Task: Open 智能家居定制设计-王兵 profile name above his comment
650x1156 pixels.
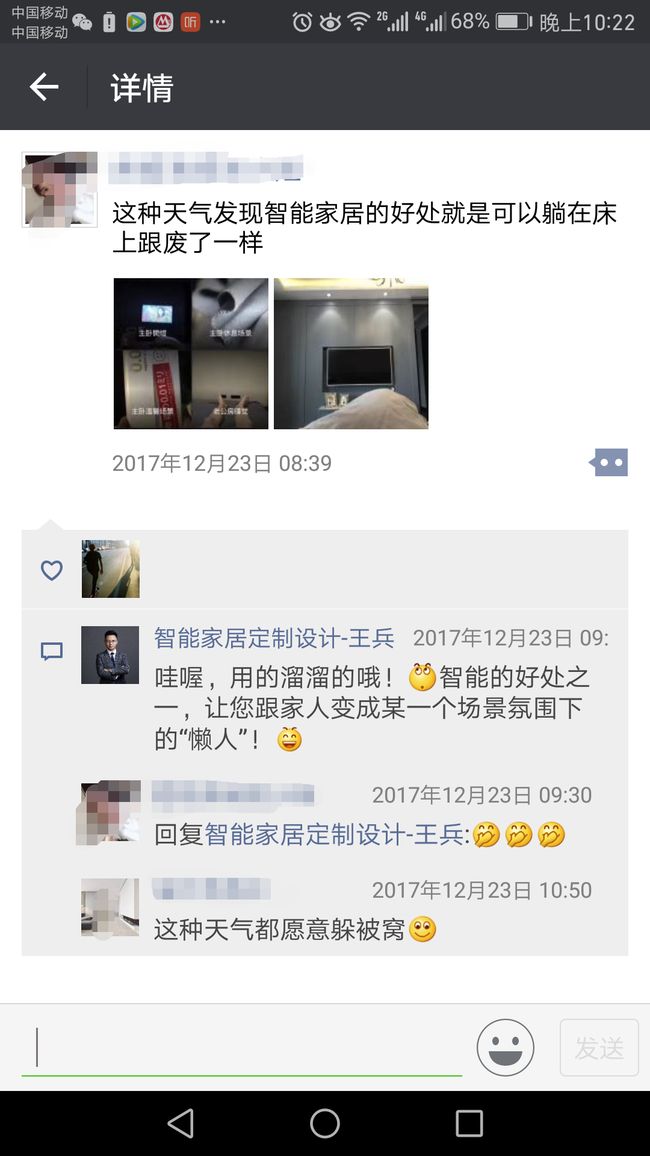Action: (274, 638)
